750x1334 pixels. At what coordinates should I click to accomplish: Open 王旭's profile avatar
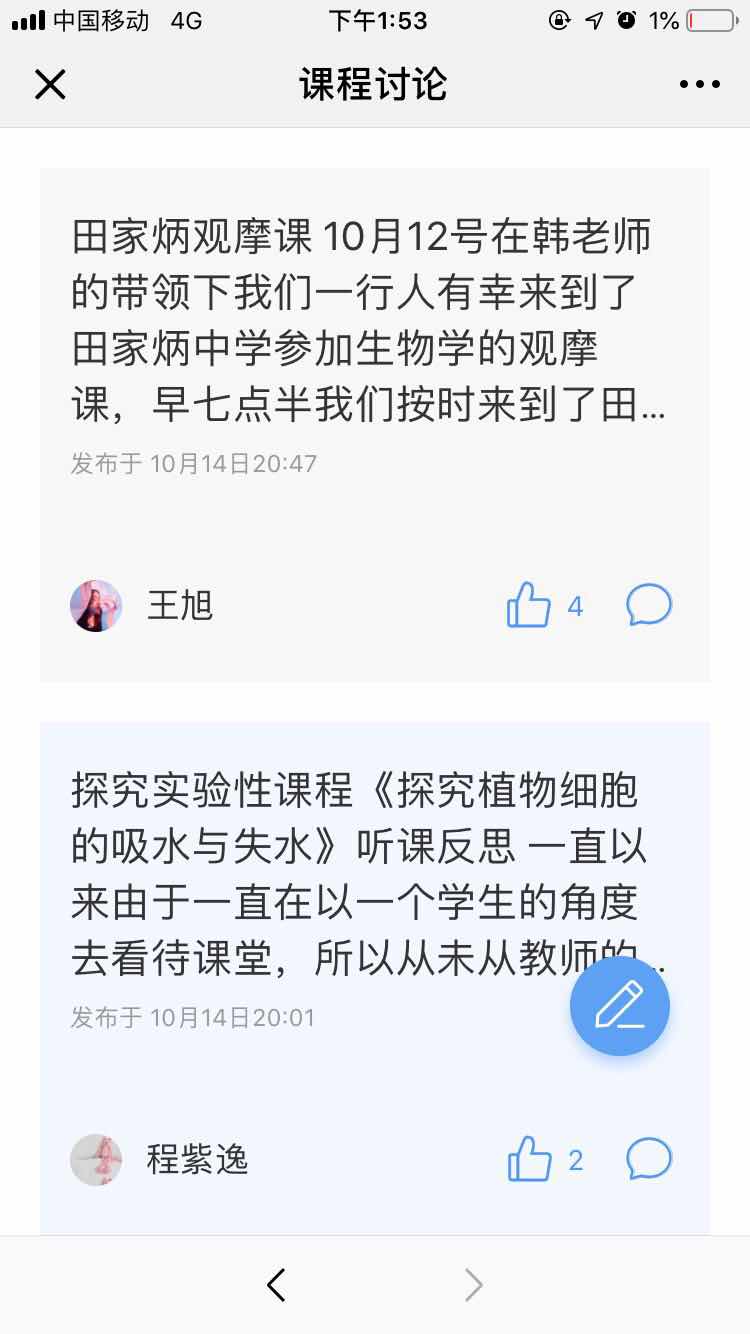pos(96,606)
